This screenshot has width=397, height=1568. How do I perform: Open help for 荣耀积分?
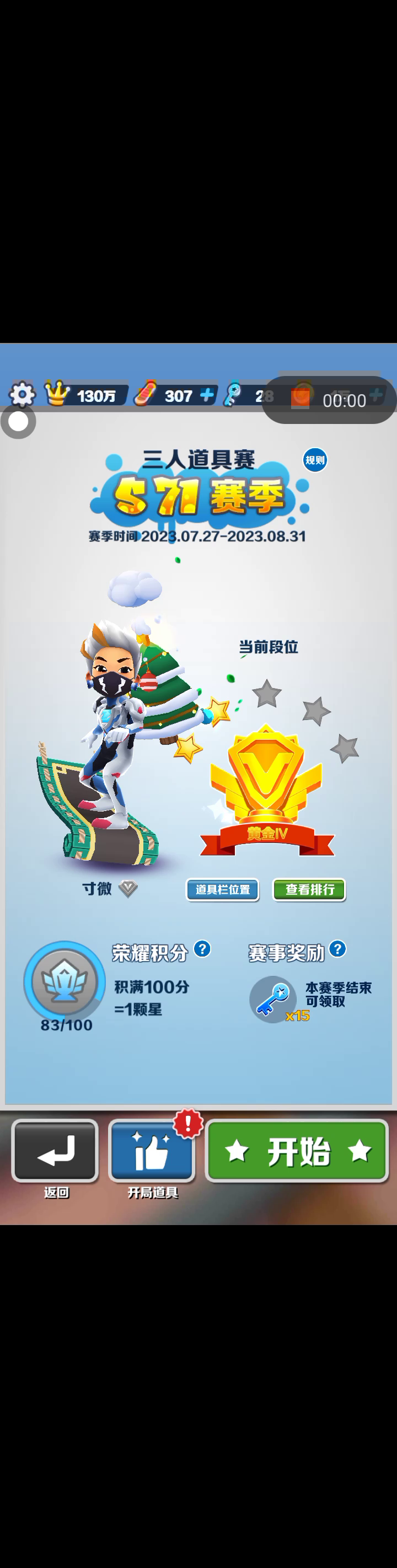tap(202, 948)
